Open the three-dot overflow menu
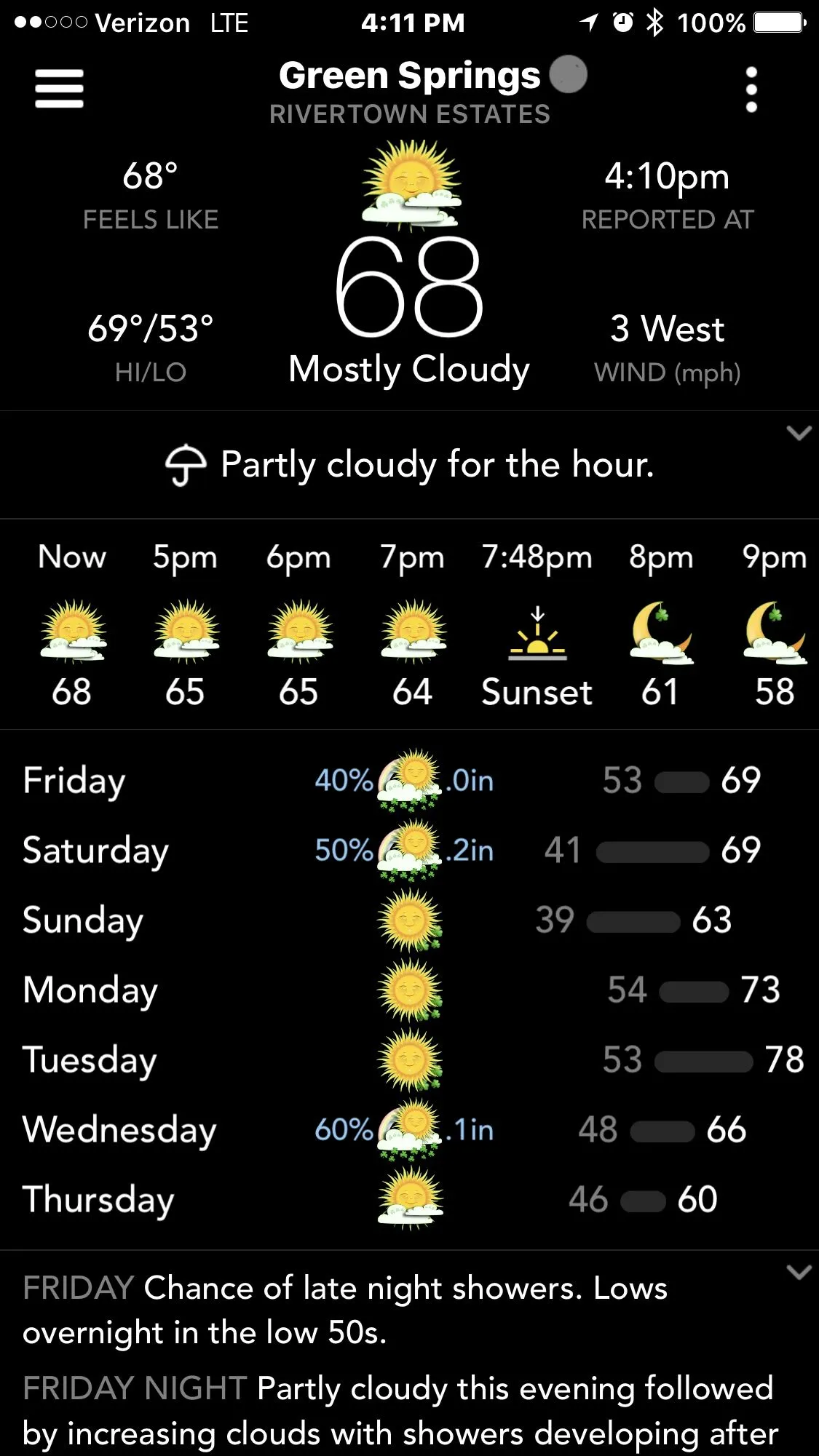 tap(751, 89)
